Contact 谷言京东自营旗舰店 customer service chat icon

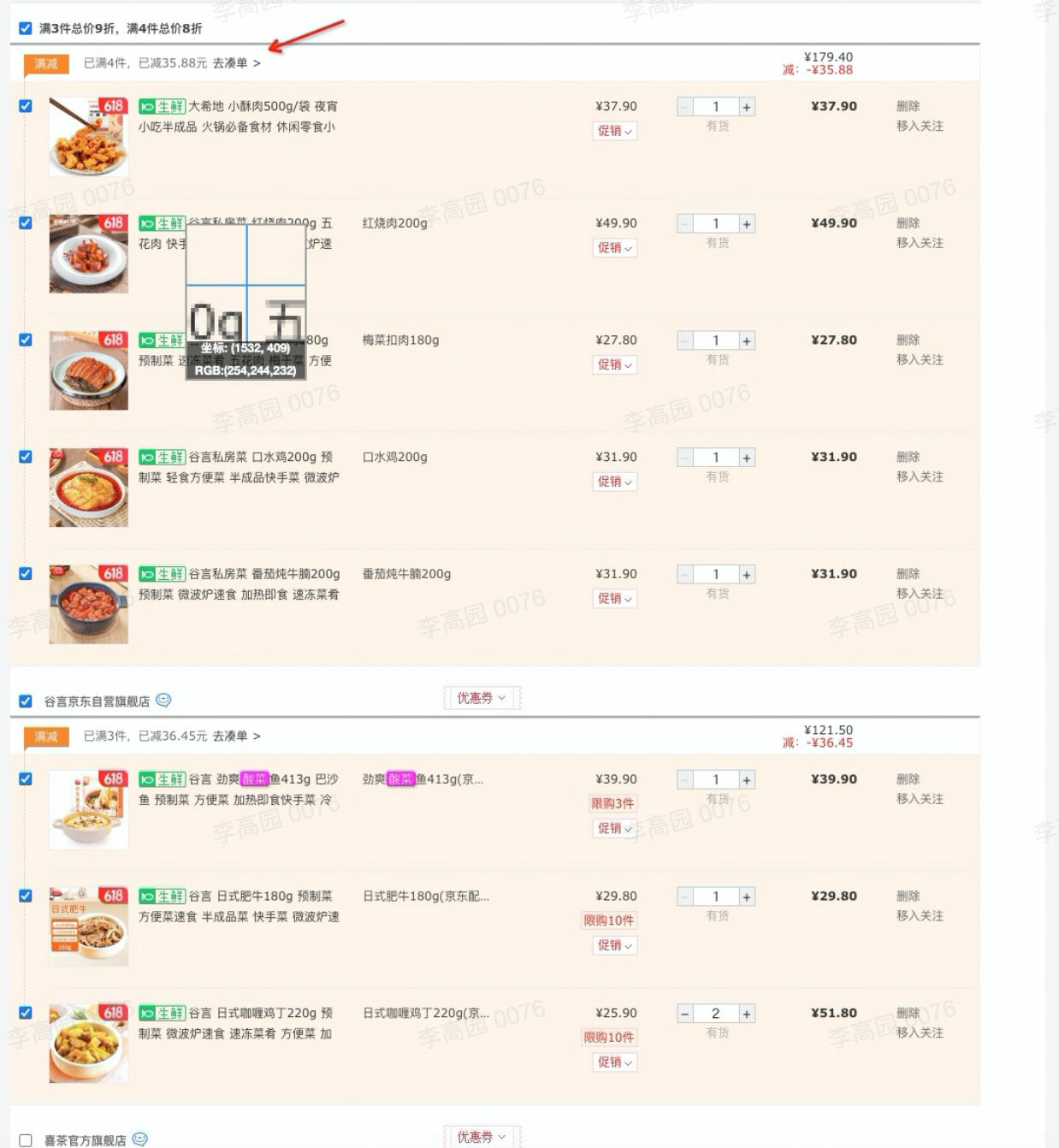(163, 700)
